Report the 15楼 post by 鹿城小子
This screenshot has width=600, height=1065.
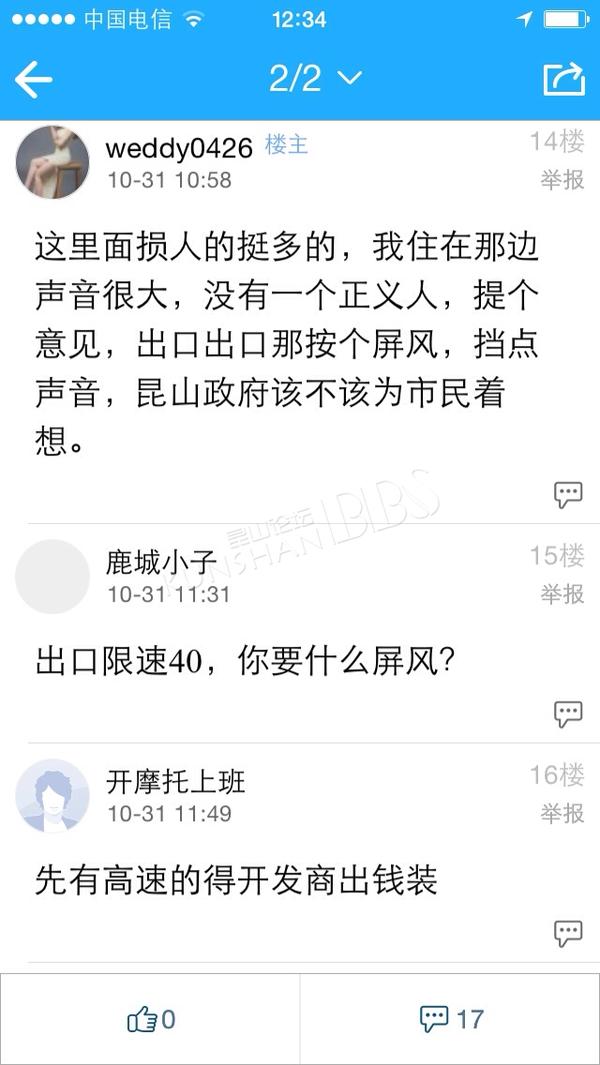562,594
